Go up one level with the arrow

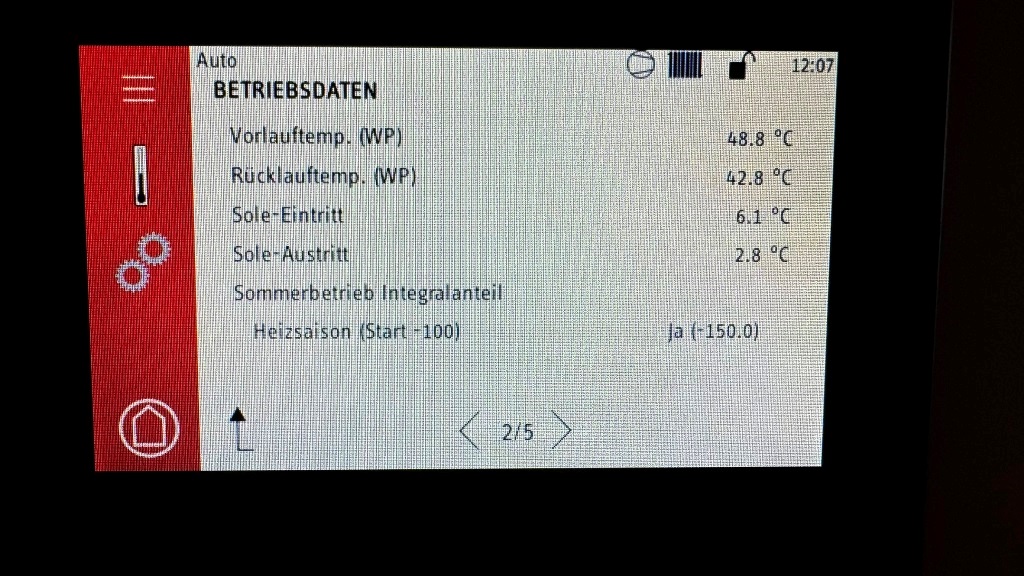click(239, 429)
